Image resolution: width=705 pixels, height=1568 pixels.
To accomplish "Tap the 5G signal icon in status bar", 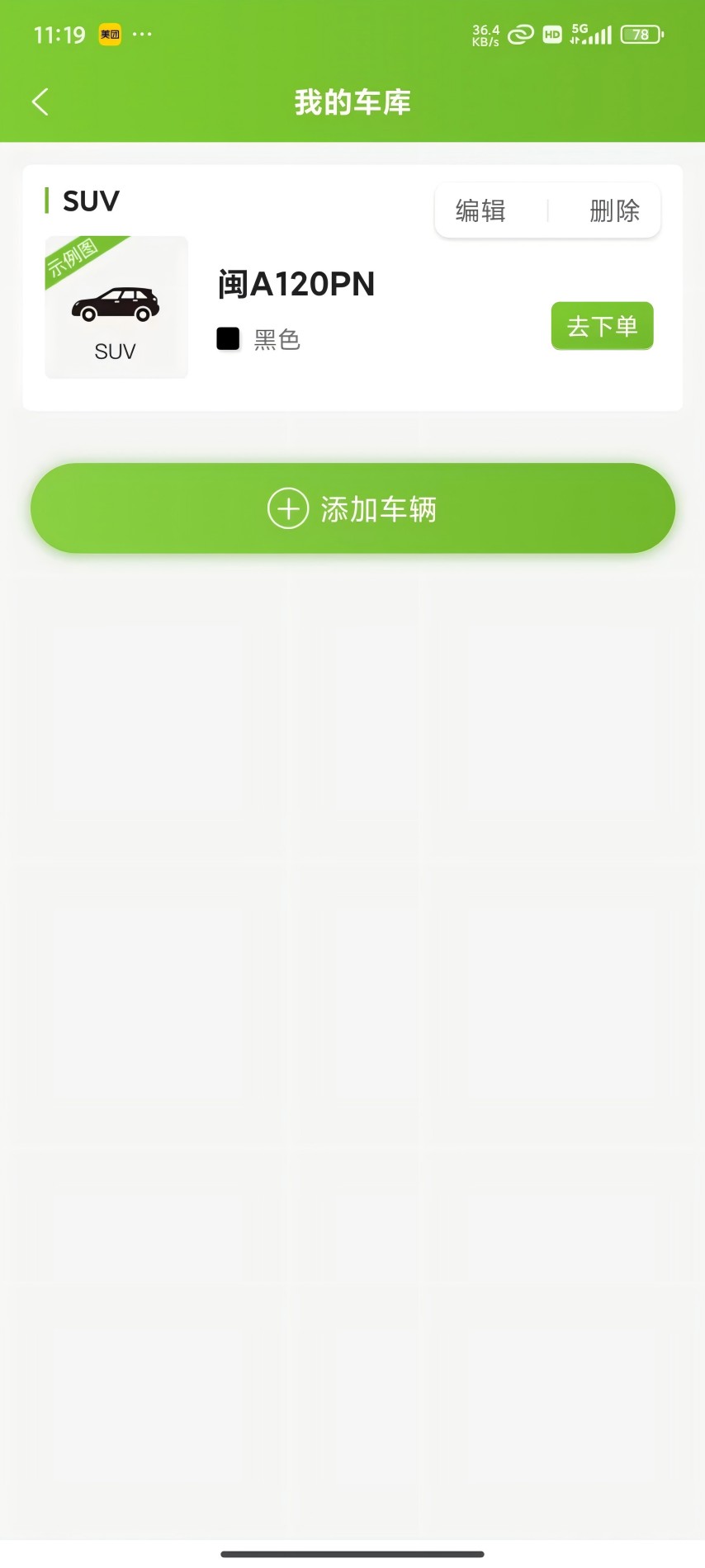I will 592,35.
